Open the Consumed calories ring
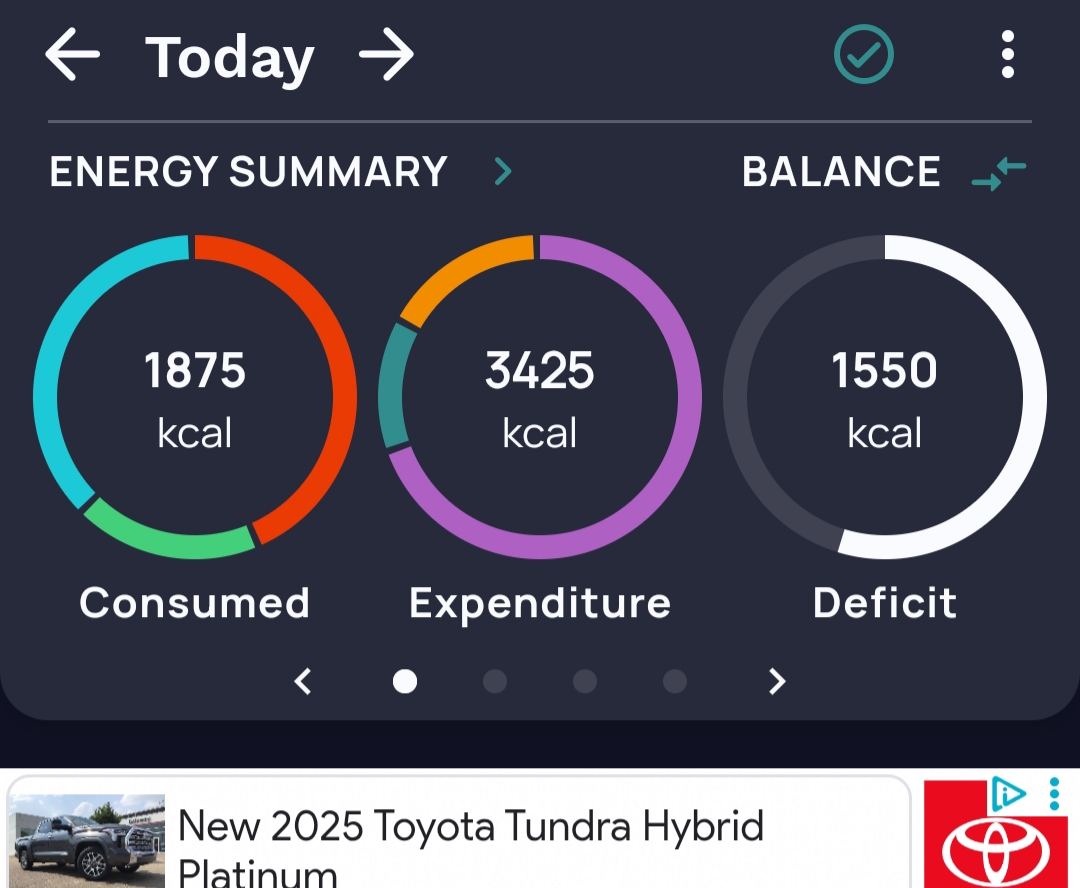This screenshot has width=1080, height=888. pos(195,397)
